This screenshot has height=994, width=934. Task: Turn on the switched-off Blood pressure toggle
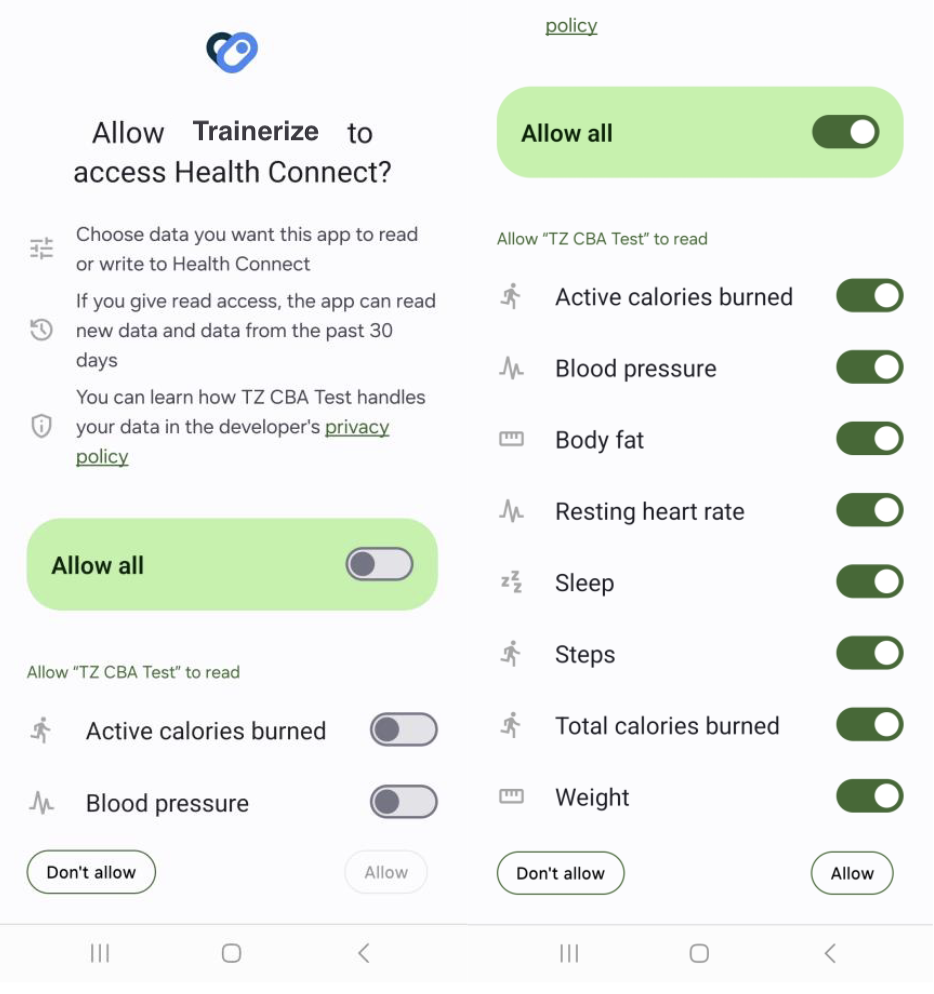(403, 802)
